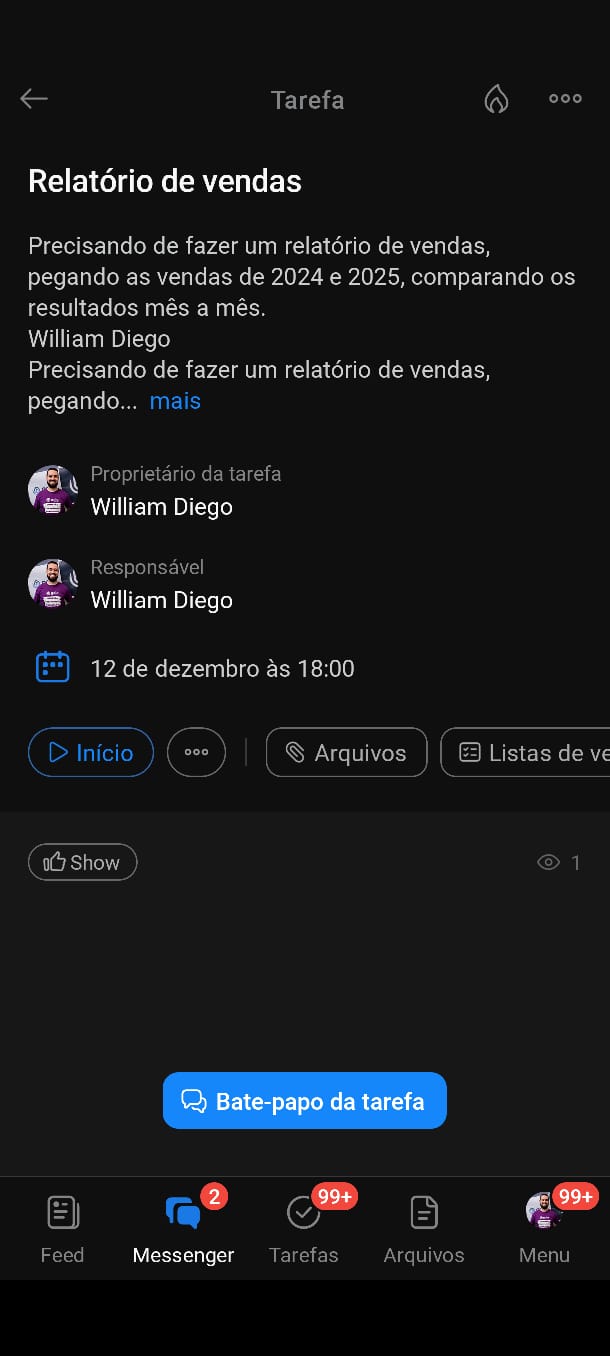Image resolution: width=610 pixels, height=1356 pixels.
Task: Open the Arquivos chip
Action: (x=346, y=752)
